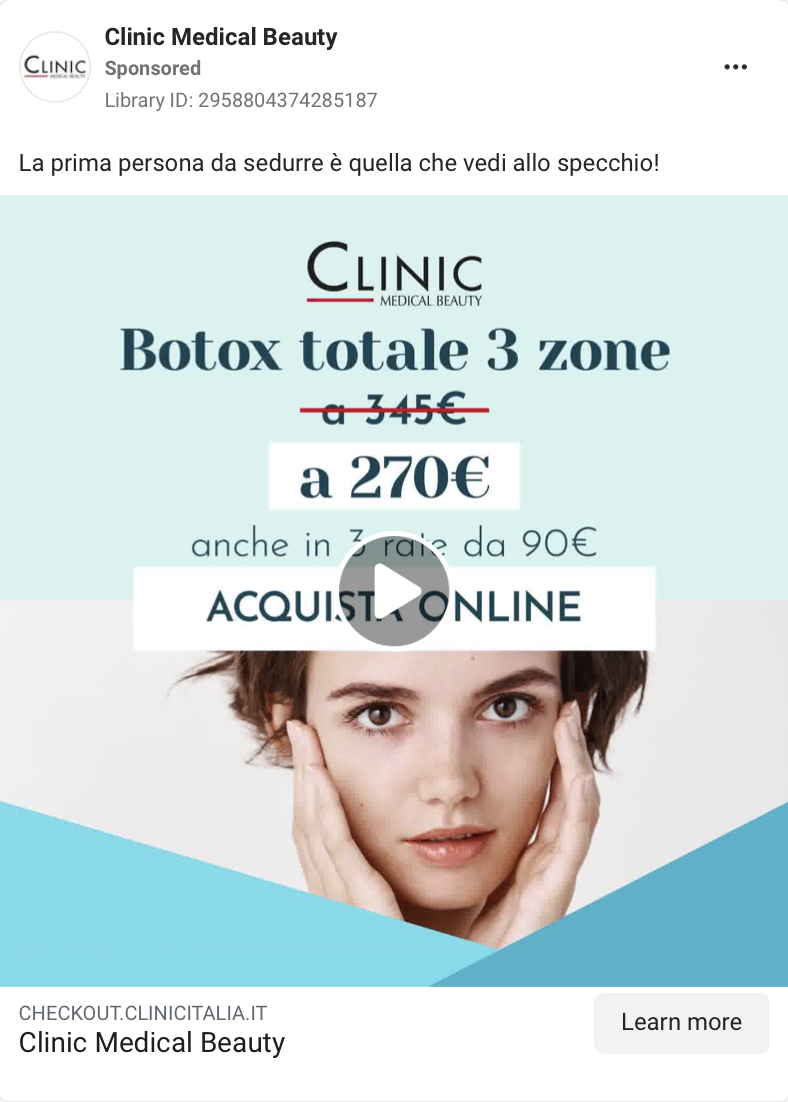Viewport: 788px width, 1102px height.
Task: Open Clinic Medical Beauty page name
Action: coord(221,38)
